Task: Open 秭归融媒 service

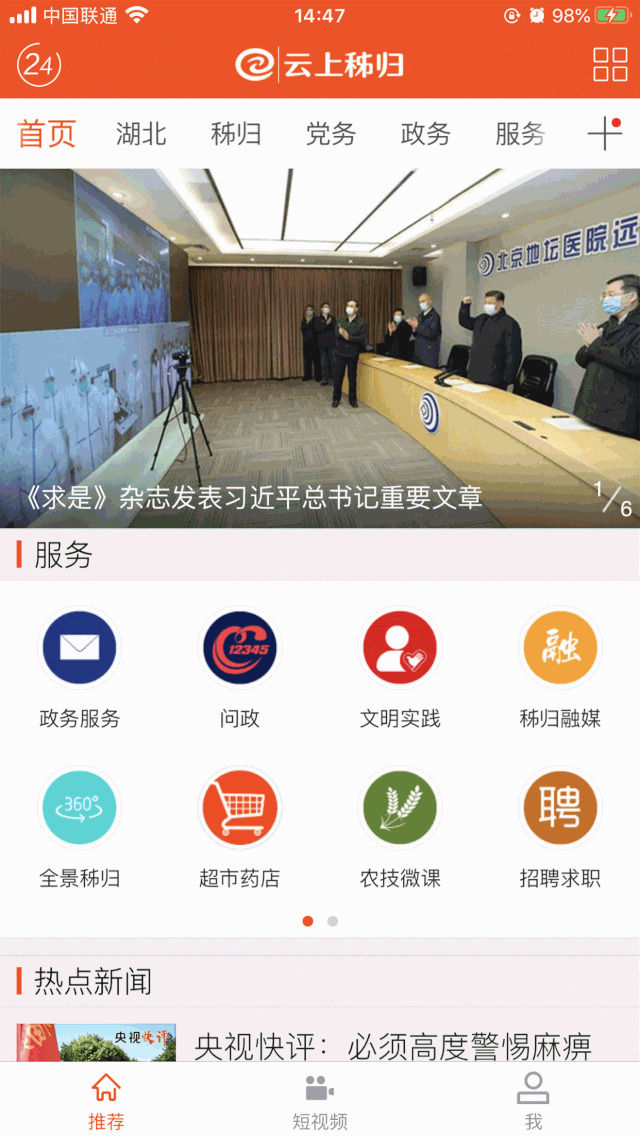Action: click(560, 667)
